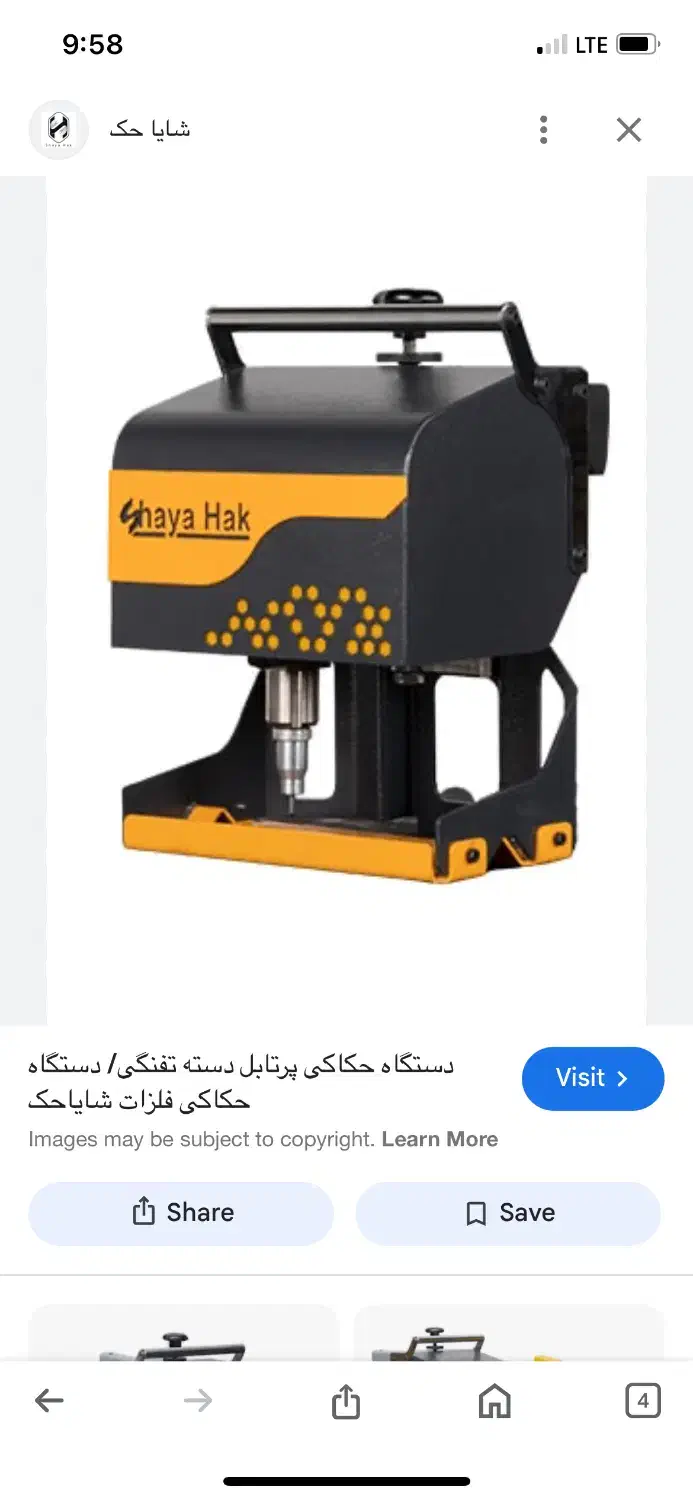The height and width of the screenshot is (1500, 693).
Task: Open the browser share sheet
Action: coord(345,1401)
